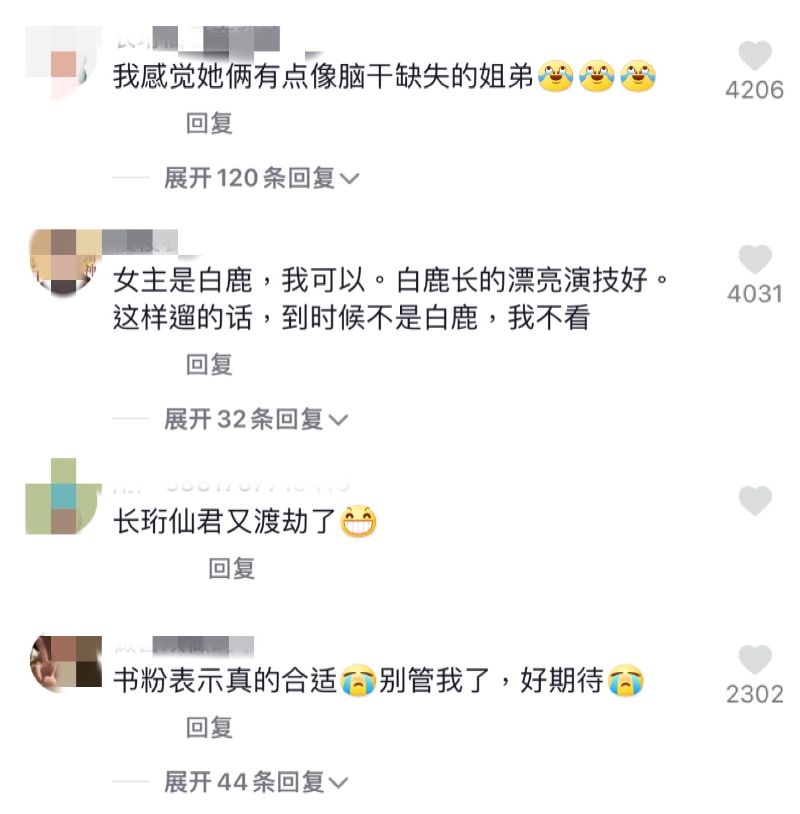
Task: Reply to the 女主是白鹿 comment
Action: pos(209,365)
